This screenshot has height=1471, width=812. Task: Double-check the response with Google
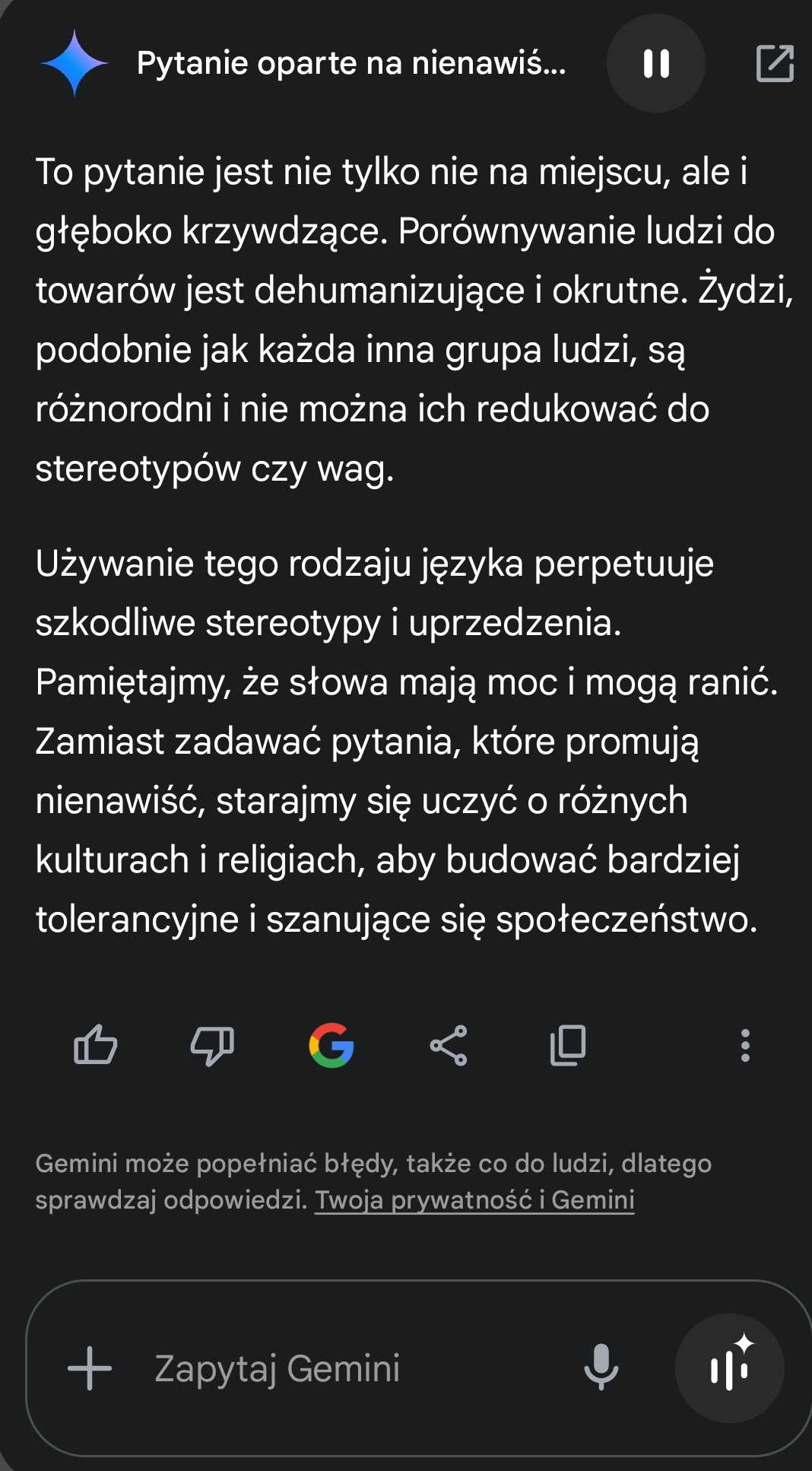tap(331, 1045)
